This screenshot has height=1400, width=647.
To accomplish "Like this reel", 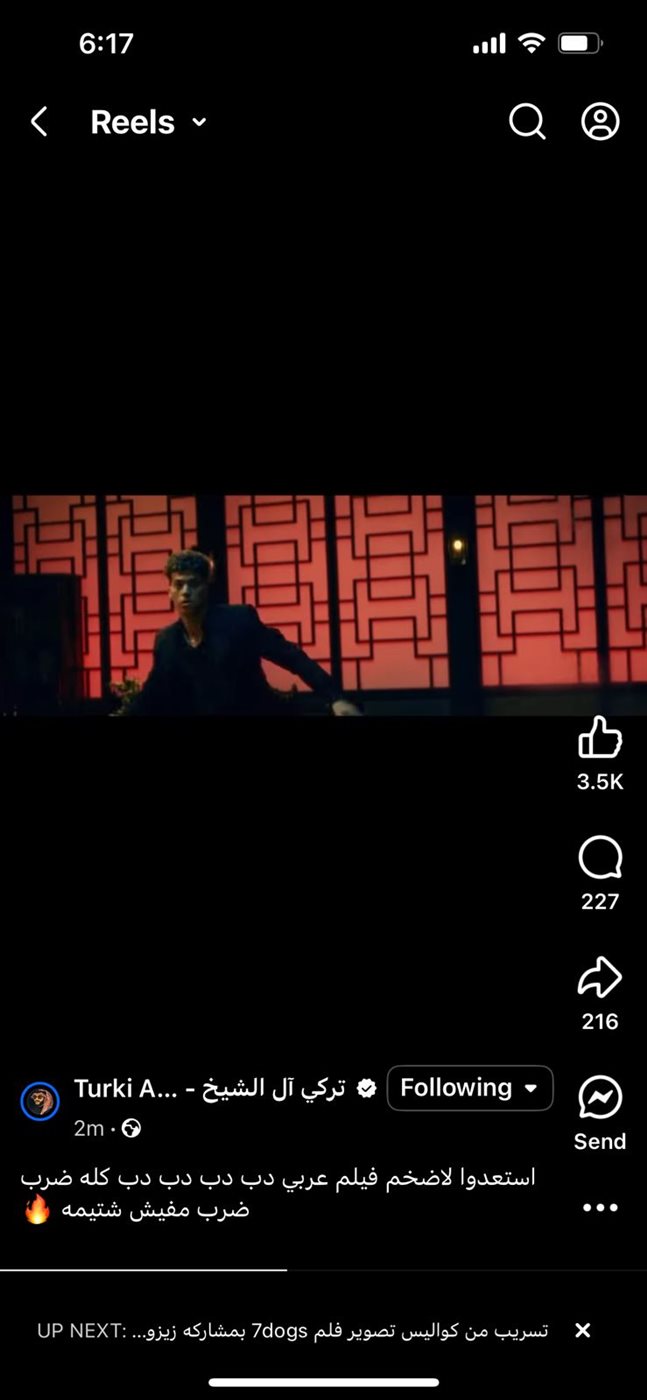I will pos(600,738).
